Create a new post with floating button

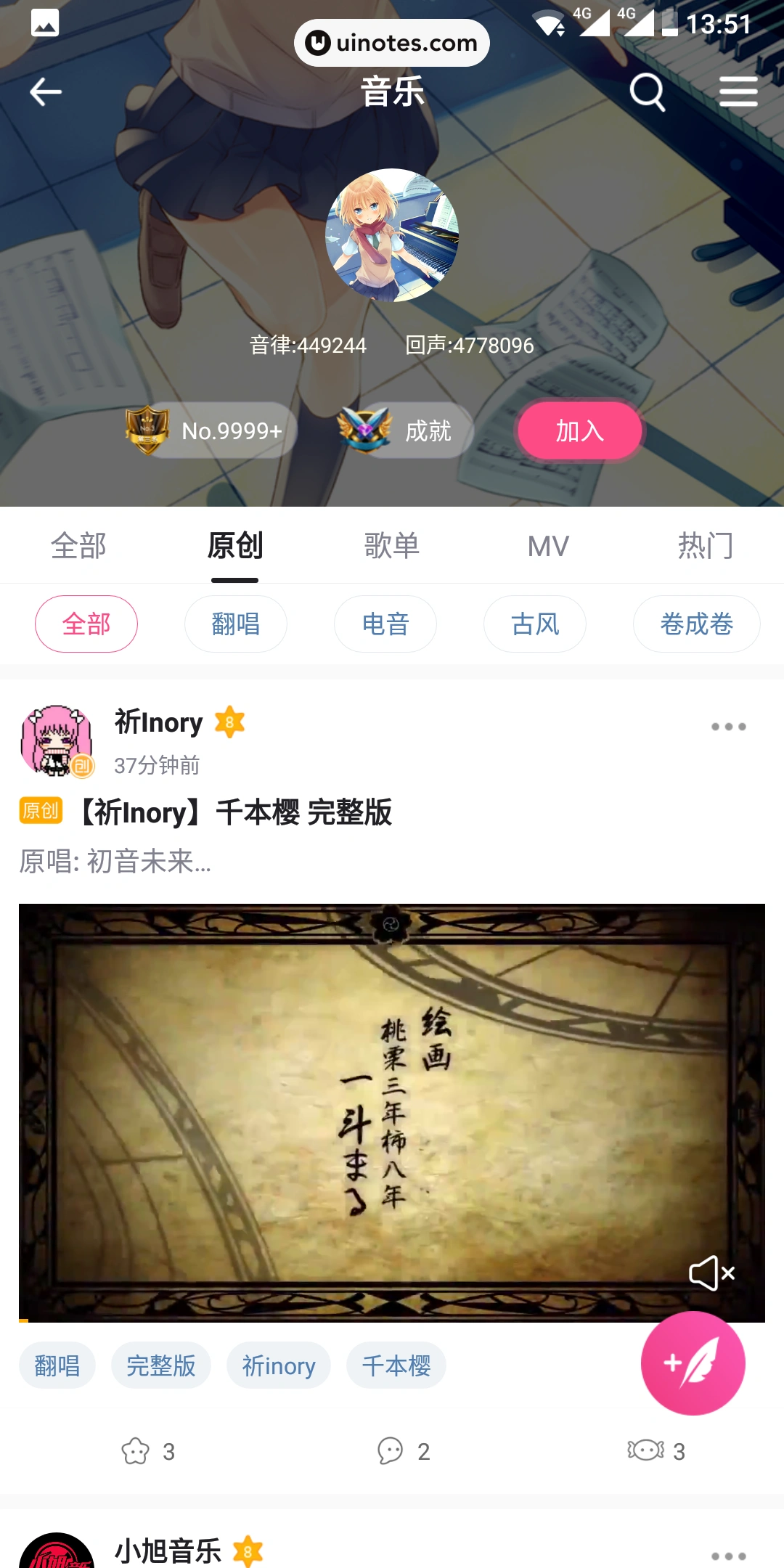coord(693,1363)
